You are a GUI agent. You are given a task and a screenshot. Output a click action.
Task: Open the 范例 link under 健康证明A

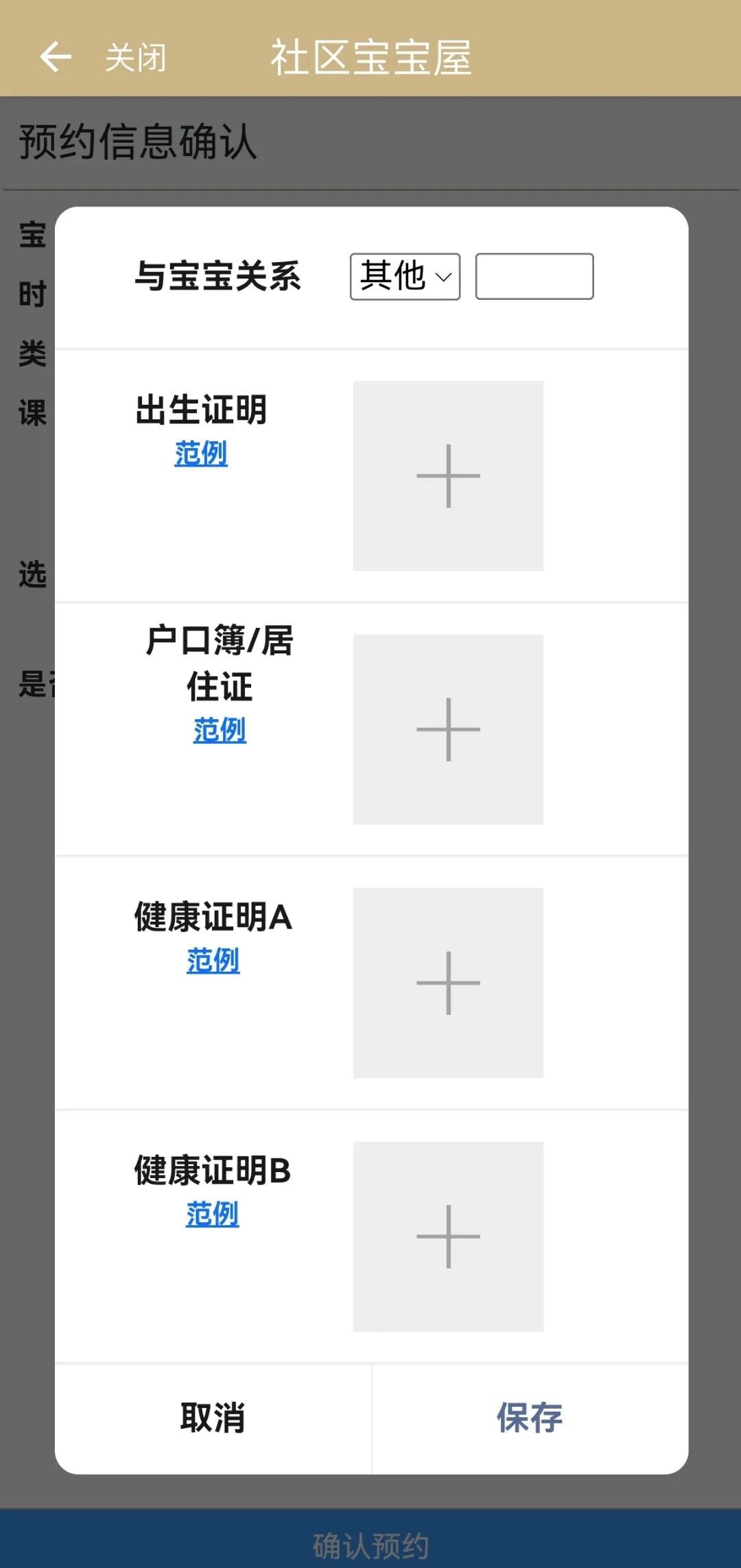click(x=213, y=961)
